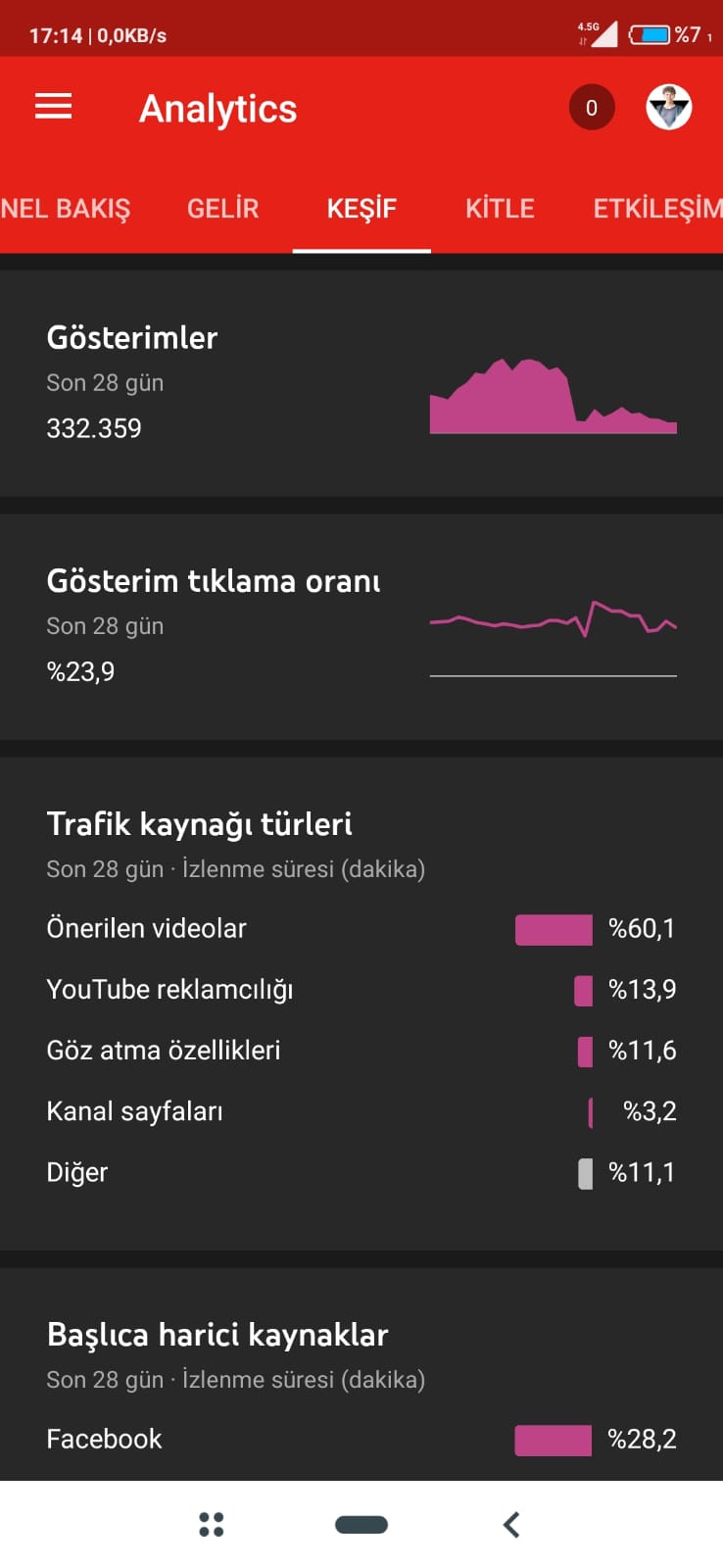Viewport: 723px width, 1568px height.
Task: Switch to the GENEL BAKIŞ tab
Action: click(x=65, y=209)
